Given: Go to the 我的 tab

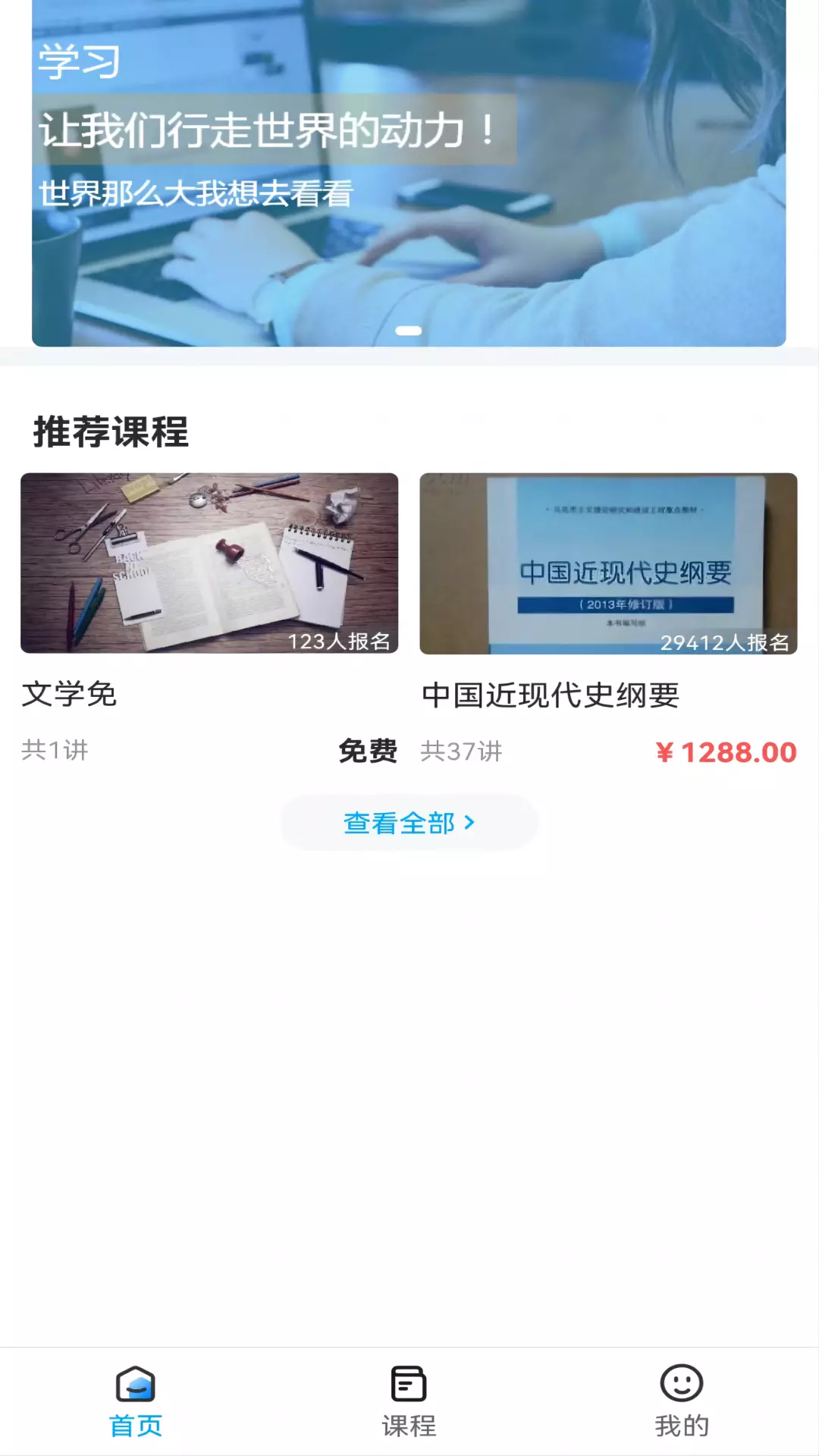Looking at the screenshot, I should [x=682, y=1402].
